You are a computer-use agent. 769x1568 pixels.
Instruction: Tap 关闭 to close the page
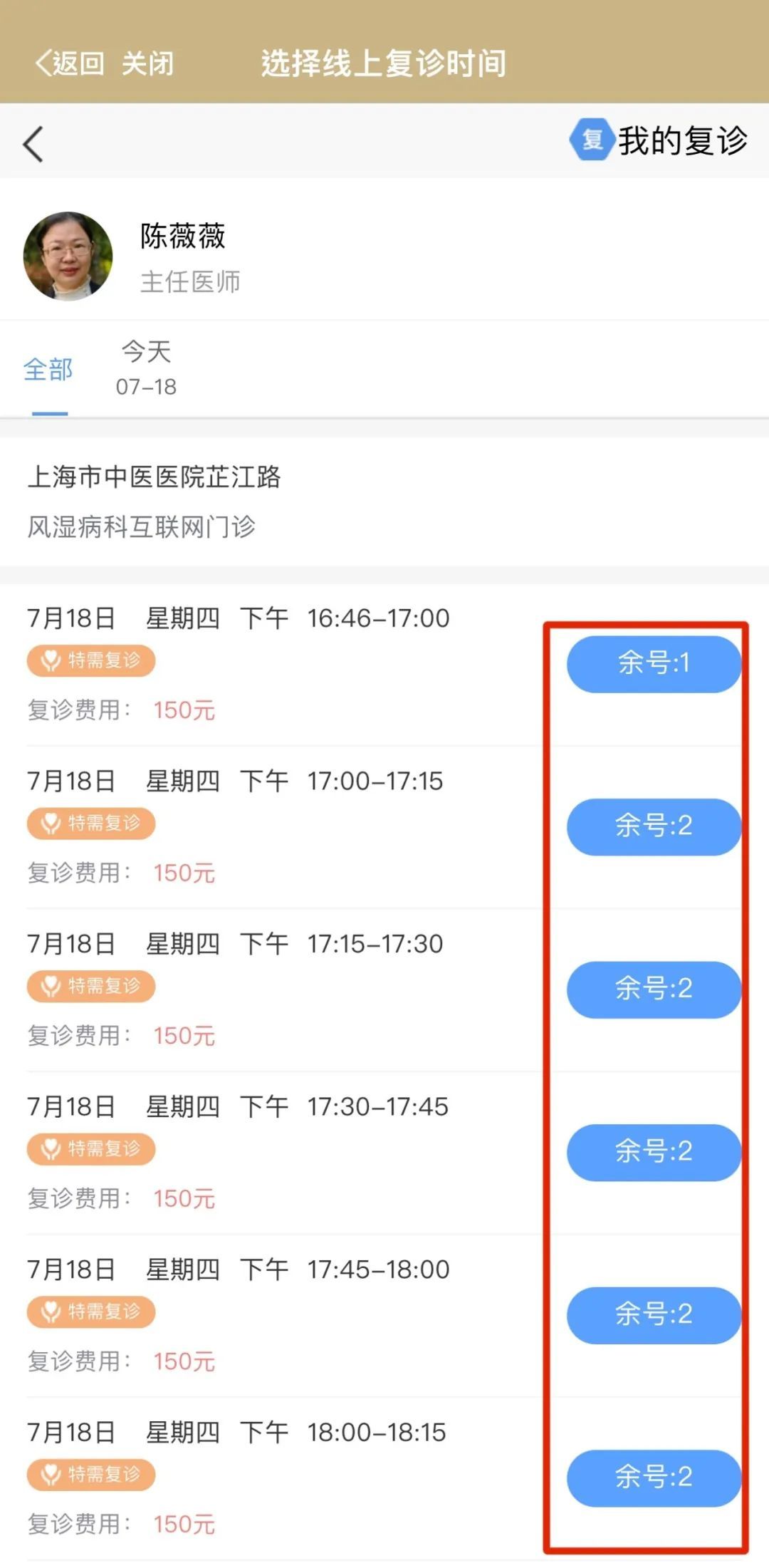coord(147,63)
